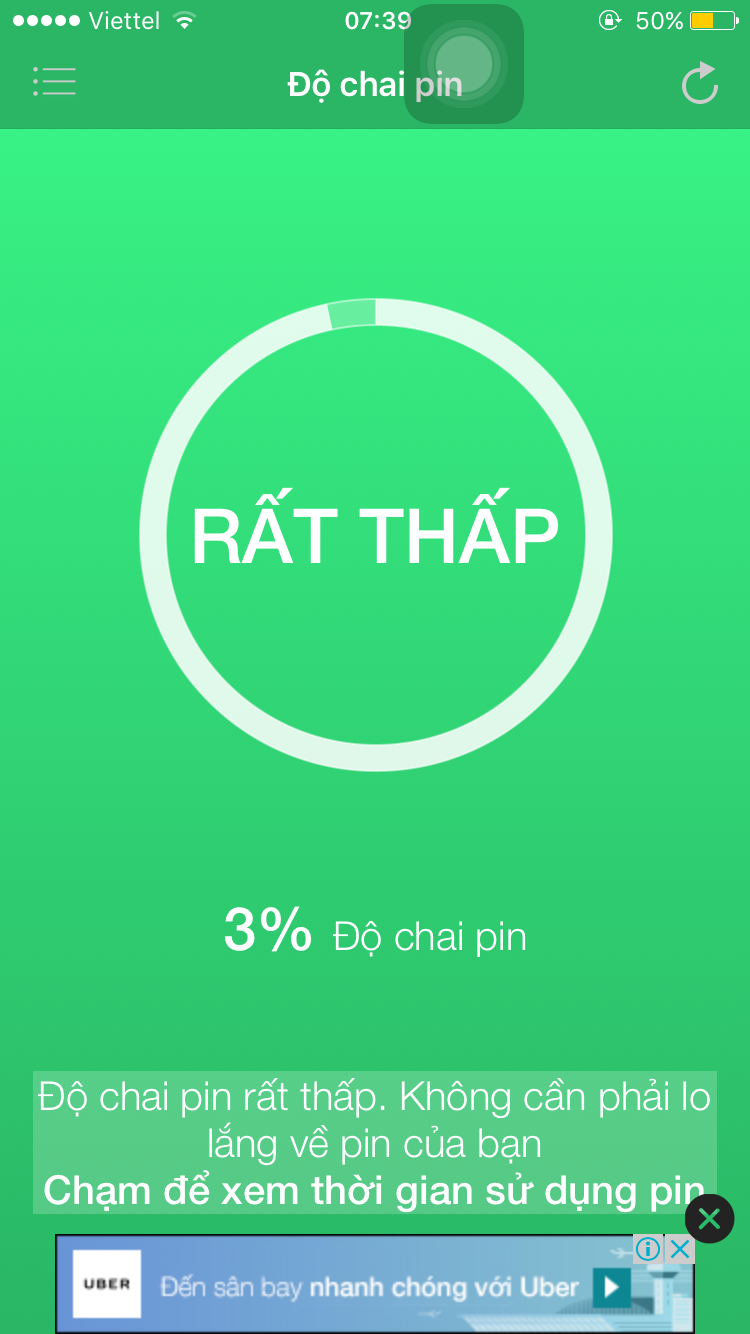Tap the Uber ad's play arrow
750x1334 pixels.
pyautogui.click(x=611, y=1287)
